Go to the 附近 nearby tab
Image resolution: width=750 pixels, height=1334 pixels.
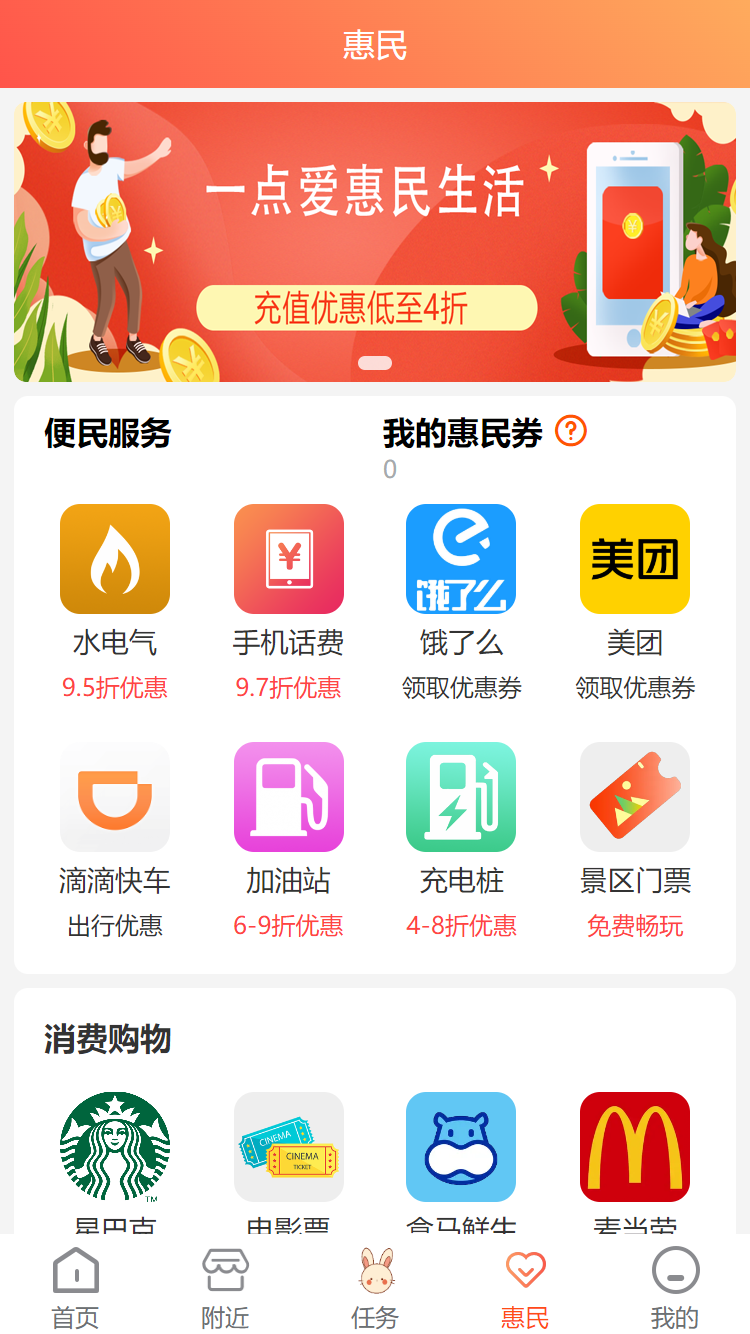pyautogui.click(x=225, y=1288)
